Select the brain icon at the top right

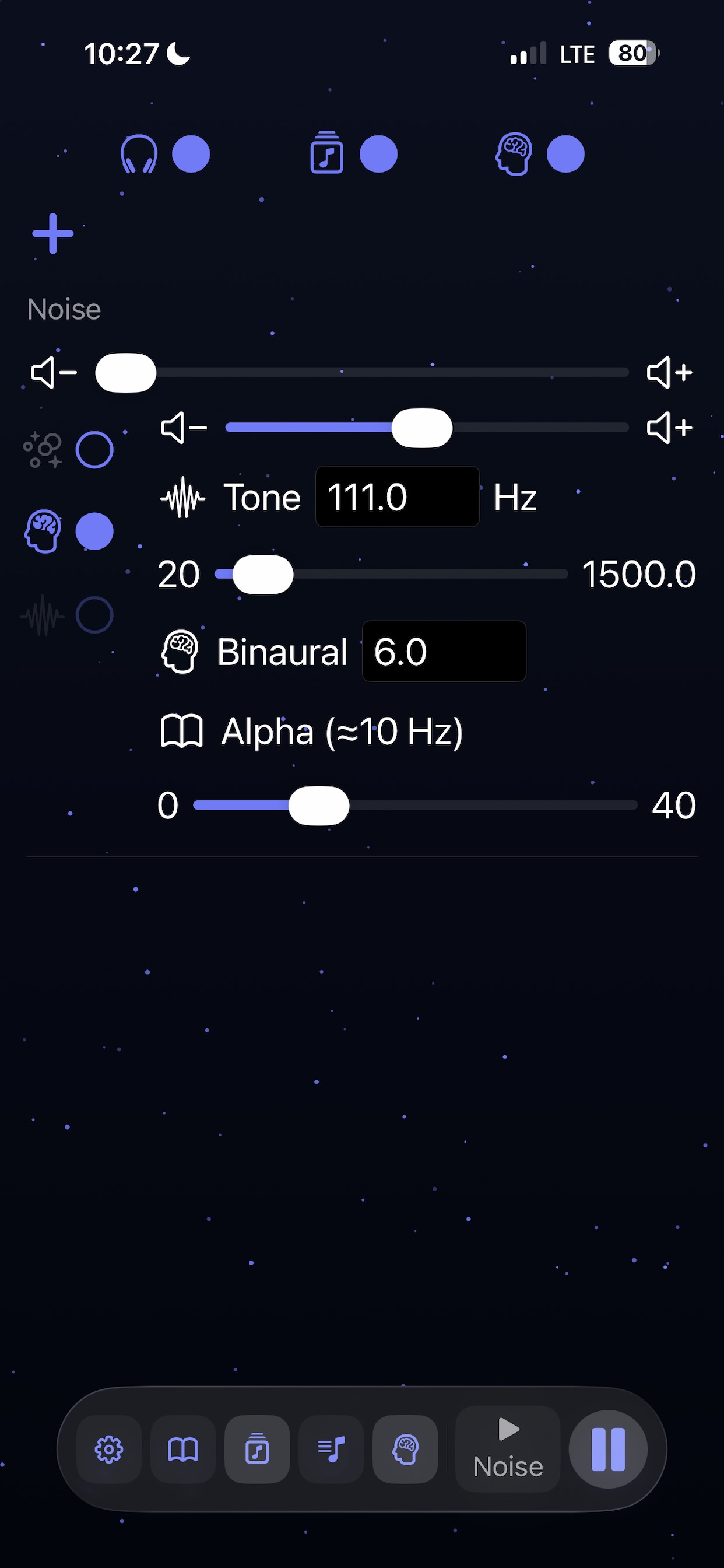point(514,155)
